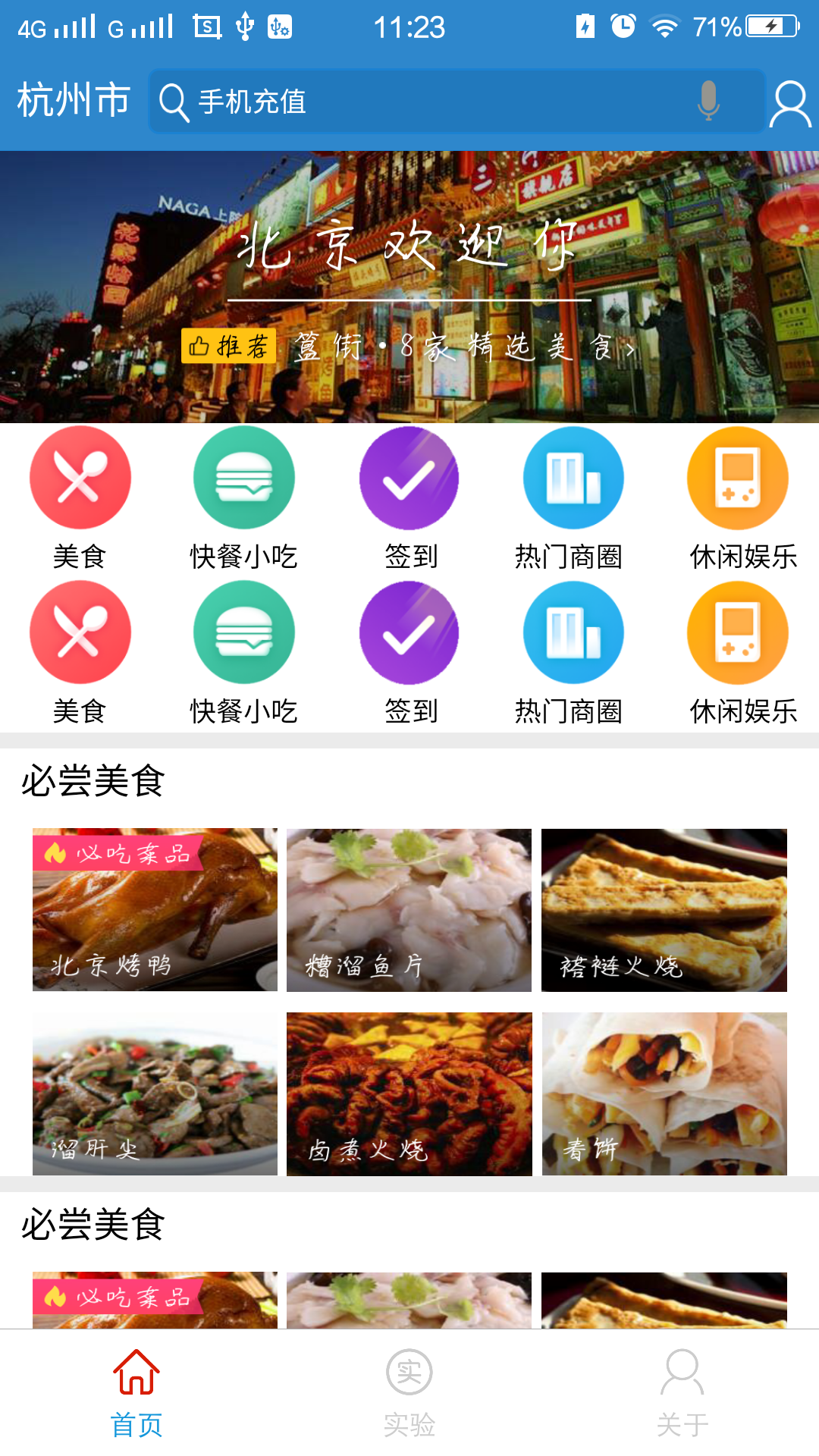Image resolution: width=819 pixels, height=1456 pixels.
Task: Open the 簋街·8家精选美食 recommendation banner
Action: (409, 347)
